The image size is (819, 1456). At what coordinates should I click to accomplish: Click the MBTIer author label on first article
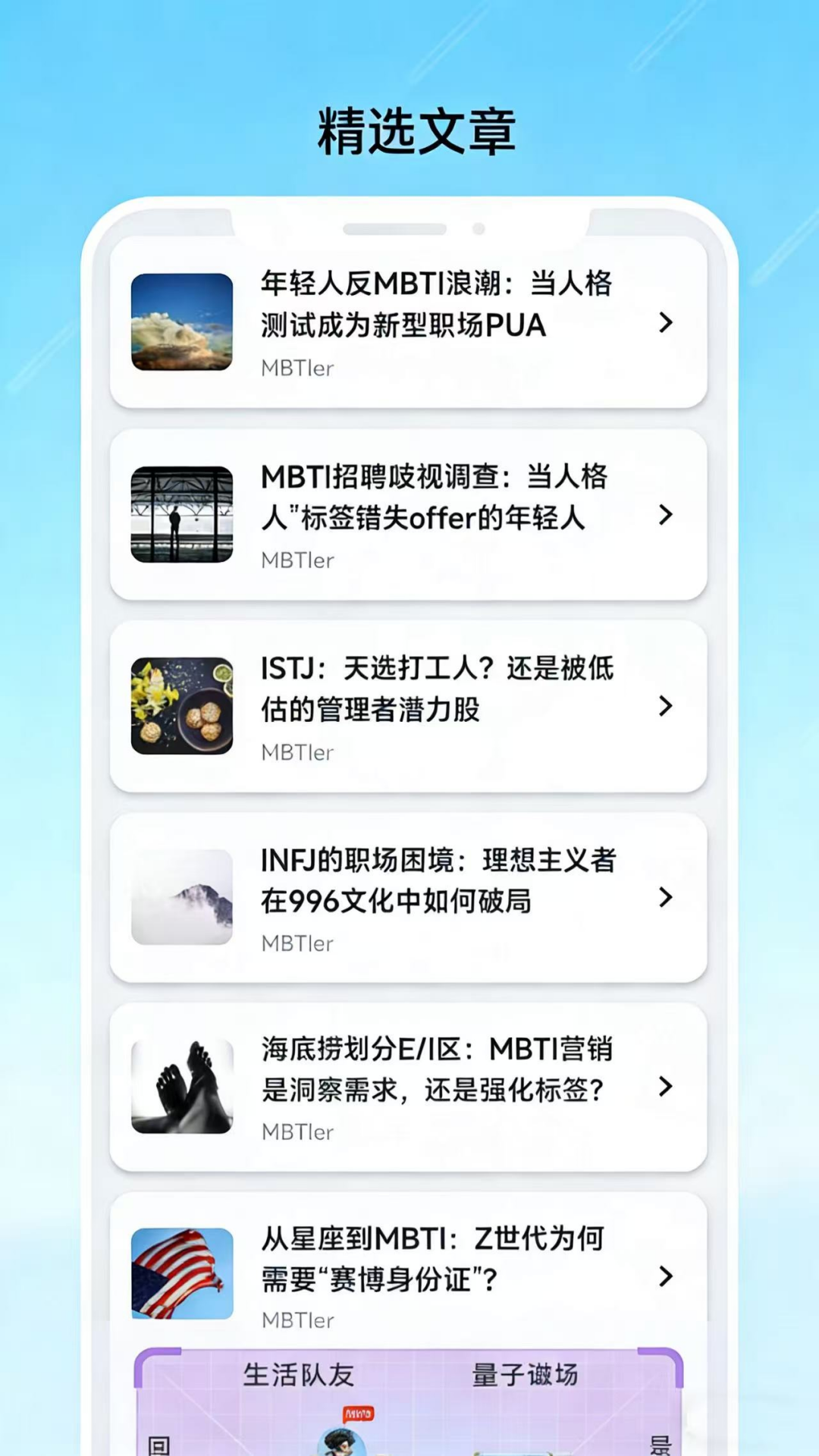click(297, 368)
